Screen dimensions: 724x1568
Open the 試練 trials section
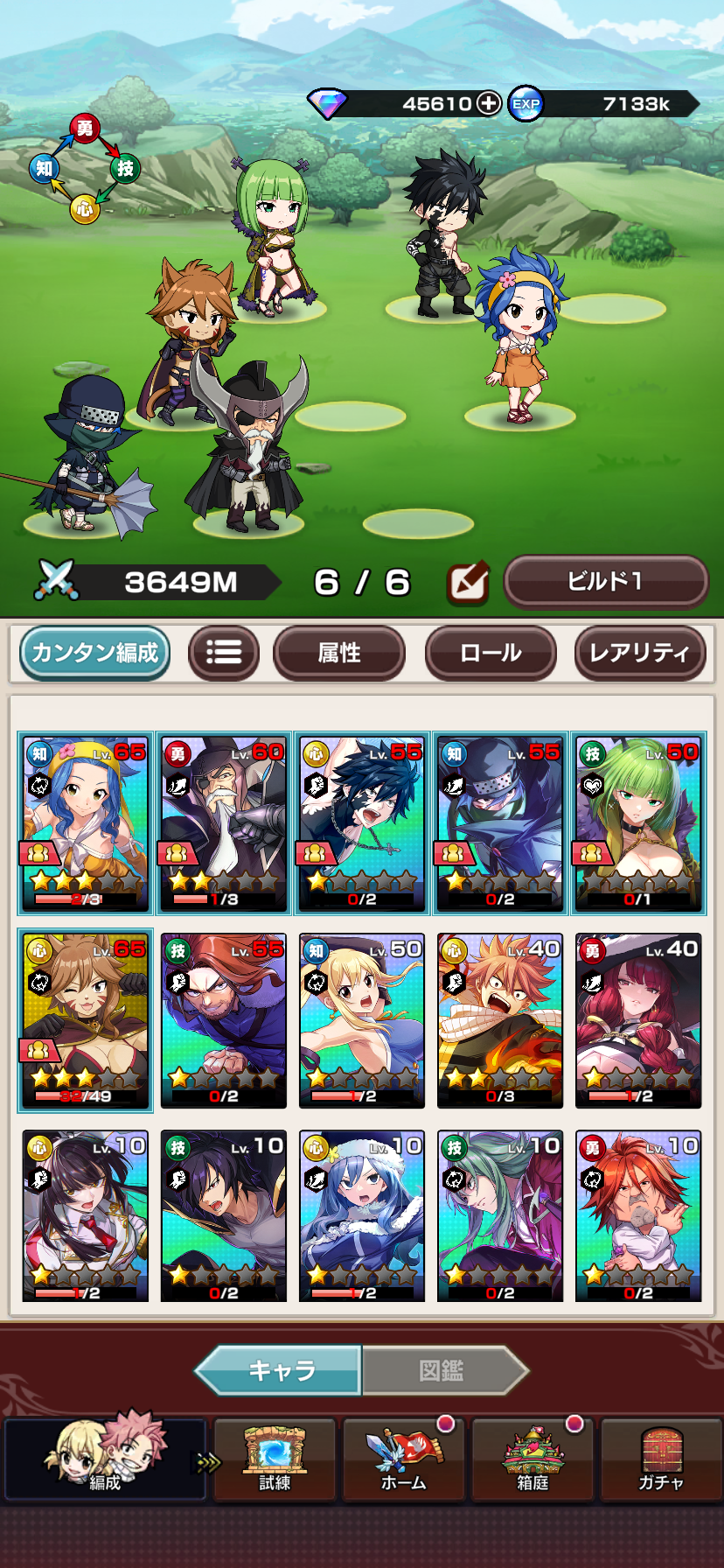tap(275, 1459)
